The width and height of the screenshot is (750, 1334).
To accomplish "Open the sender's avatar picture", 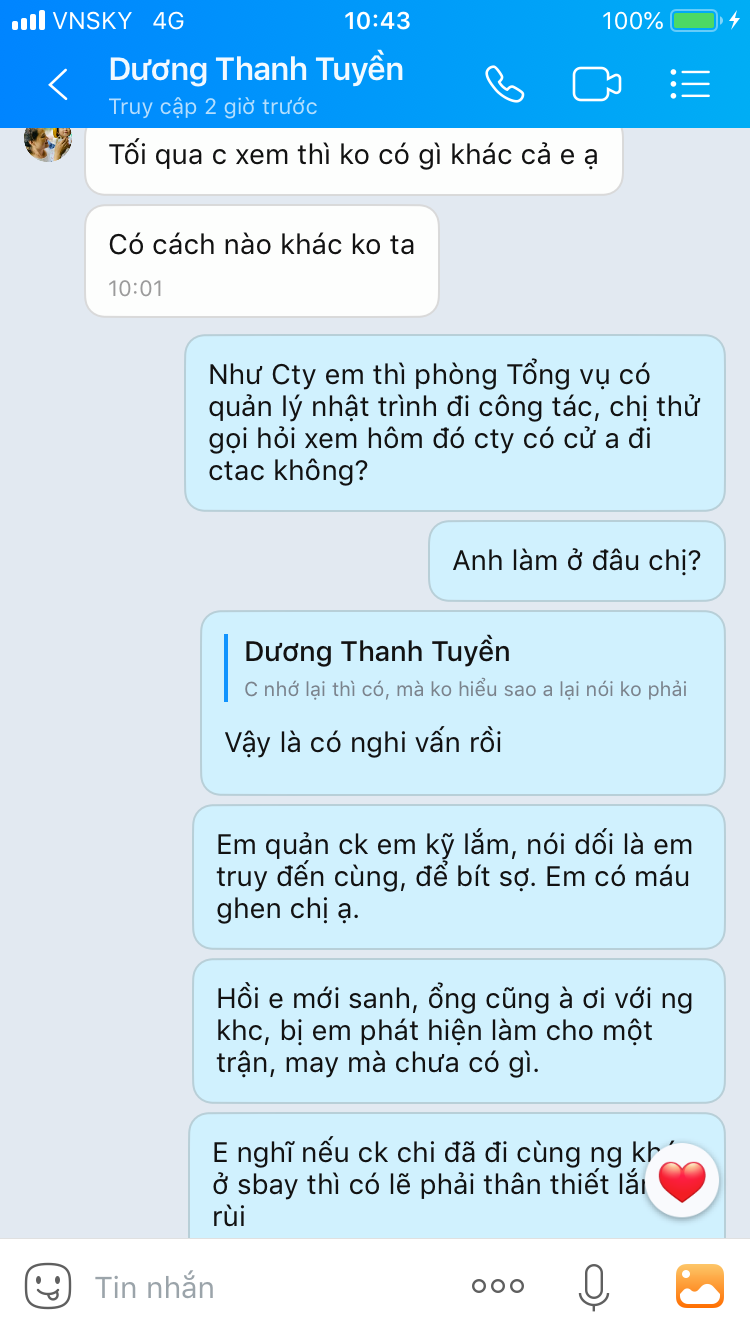I will point(47,142).
